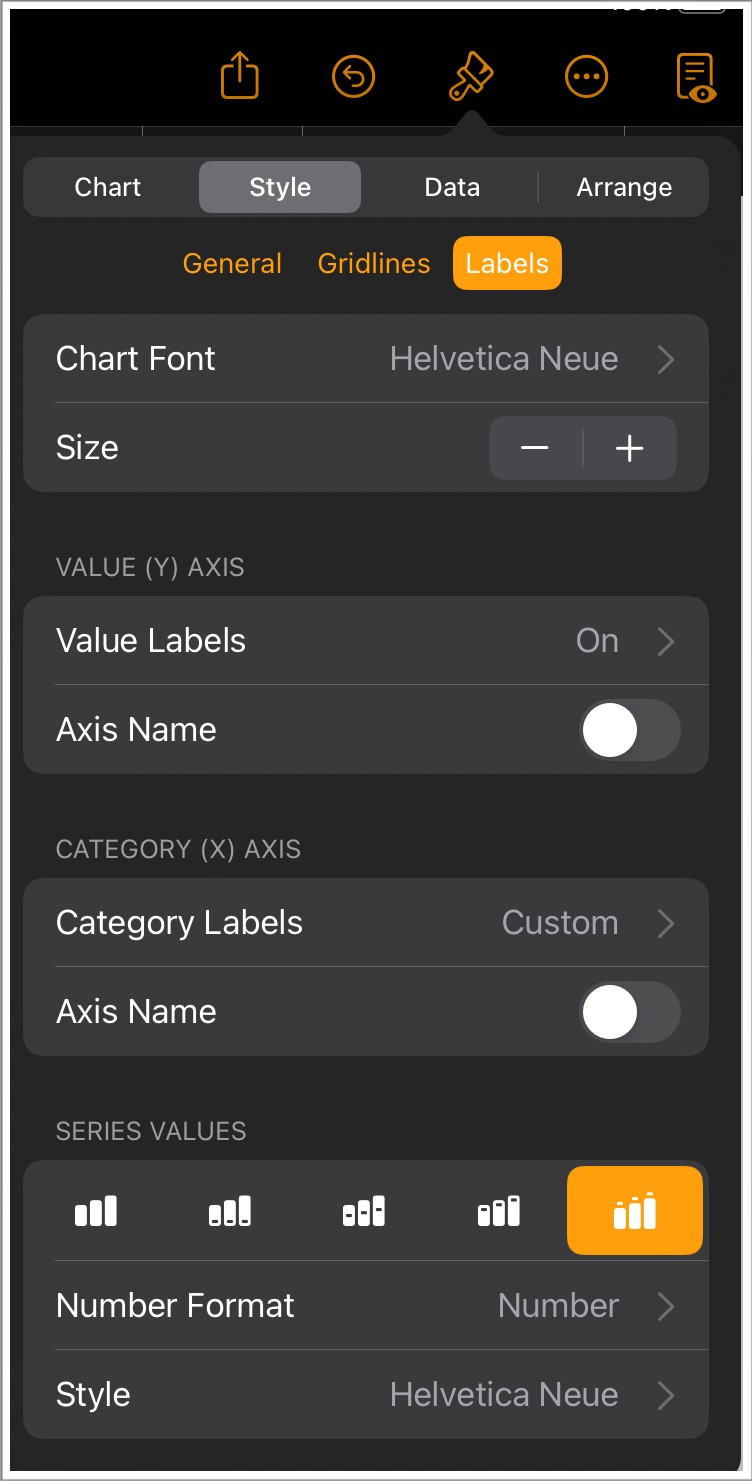Image resolution: width=752 pixels, height=1482 pixels.
Task: Switch to the Arrange tab
Action: pyautogui.click(x=624, y=187)
